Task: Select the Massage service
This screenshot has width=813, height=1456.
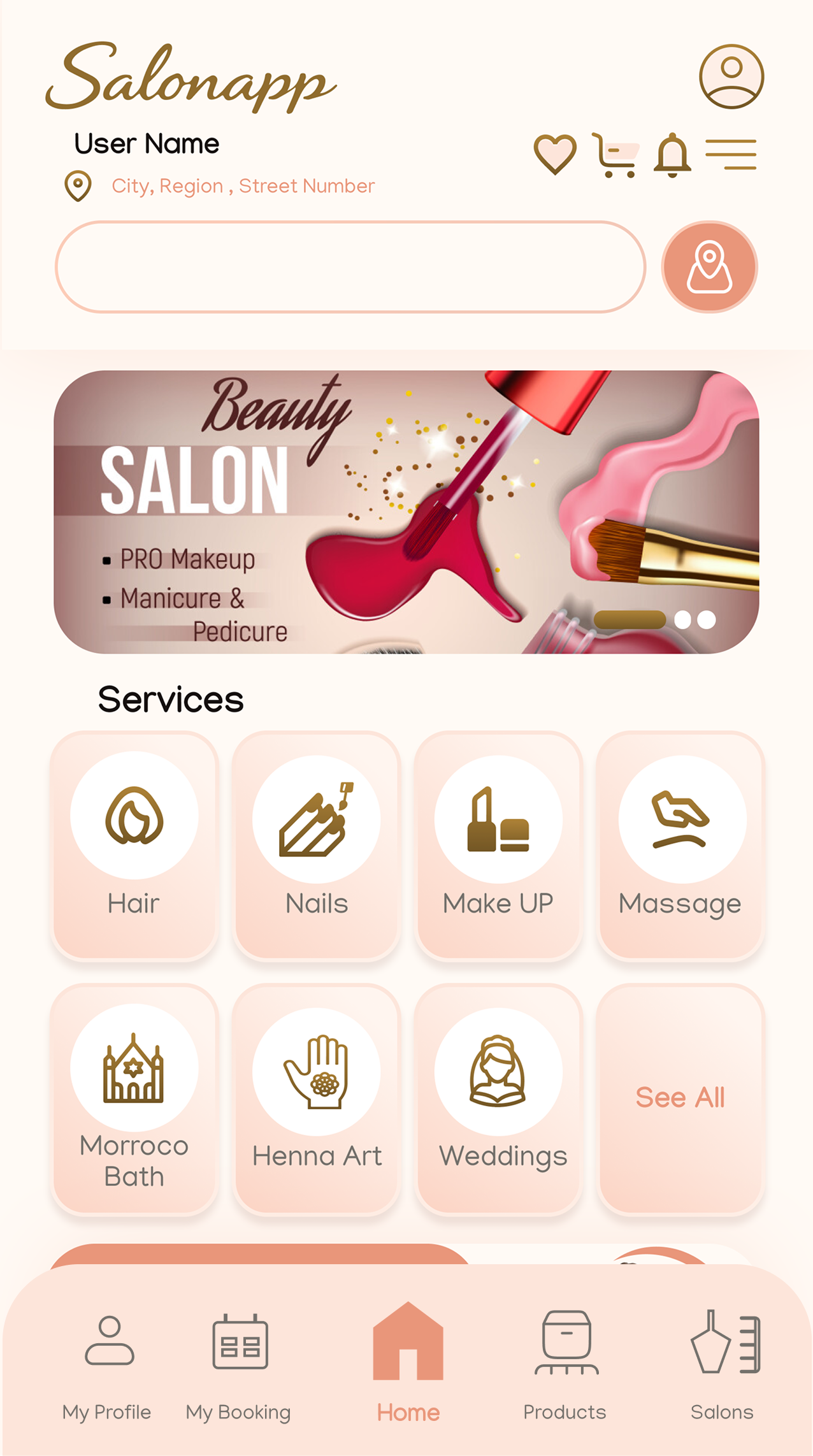Action: pos(680,844)
